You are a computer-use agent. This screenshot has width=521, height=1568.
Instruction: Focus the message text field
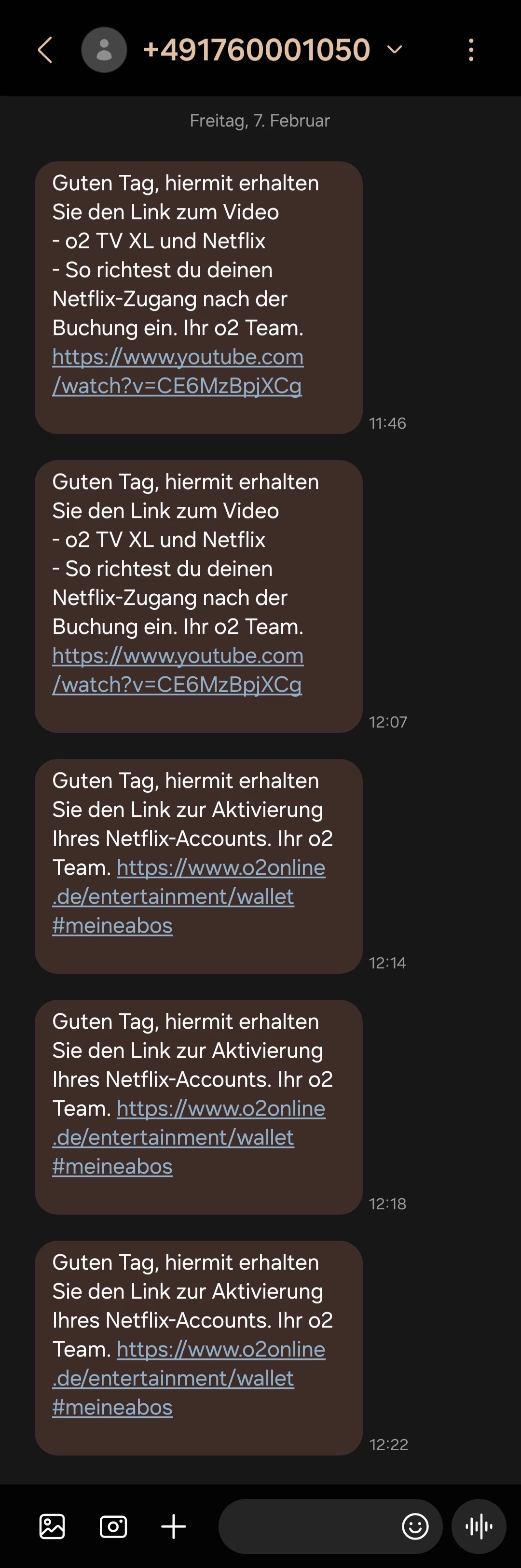pyautogui.click(x=307, y=1526)
